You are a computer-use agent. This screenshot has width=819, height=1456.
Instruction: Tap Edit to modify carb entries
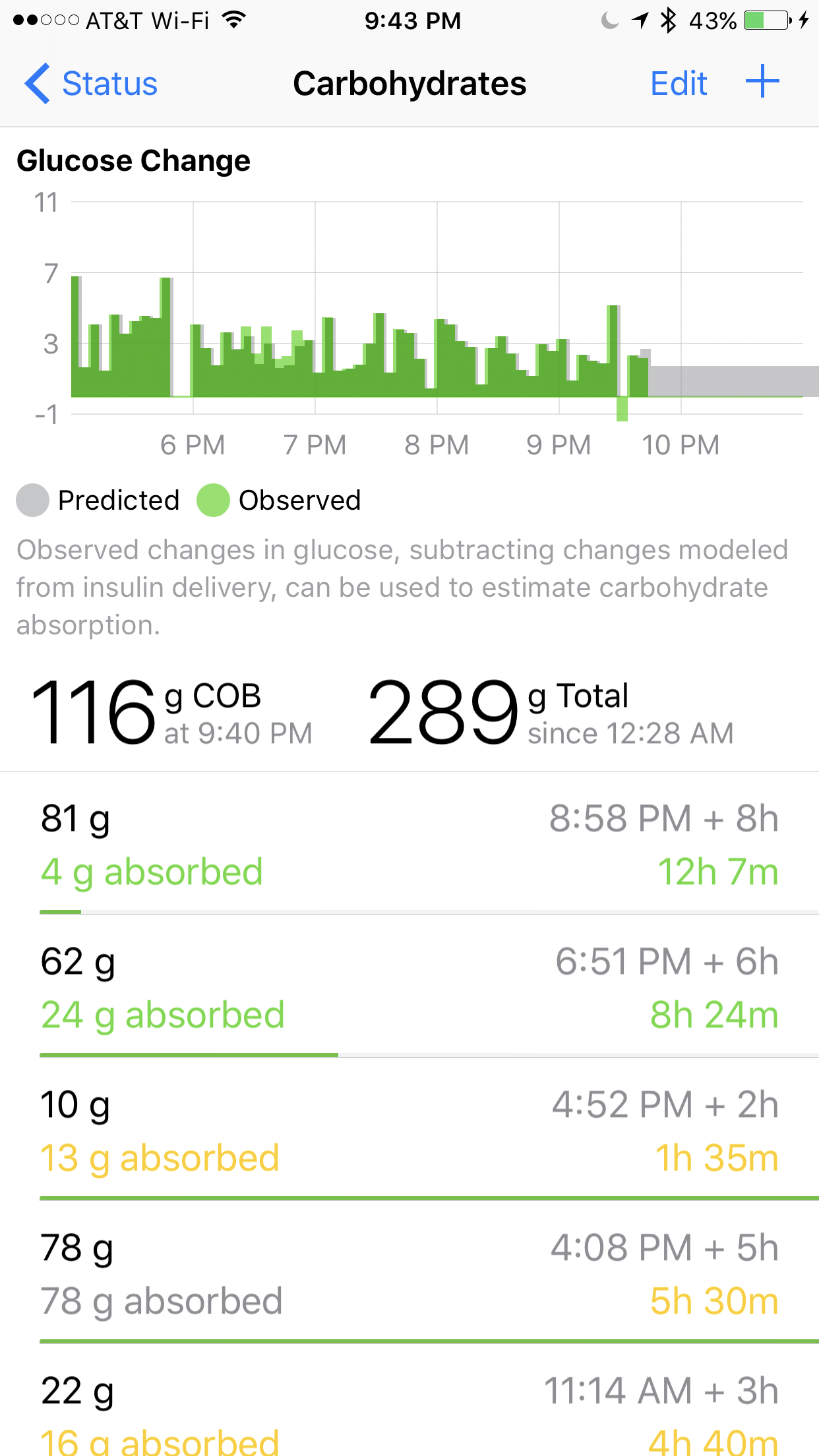click(x=679, y=84)
